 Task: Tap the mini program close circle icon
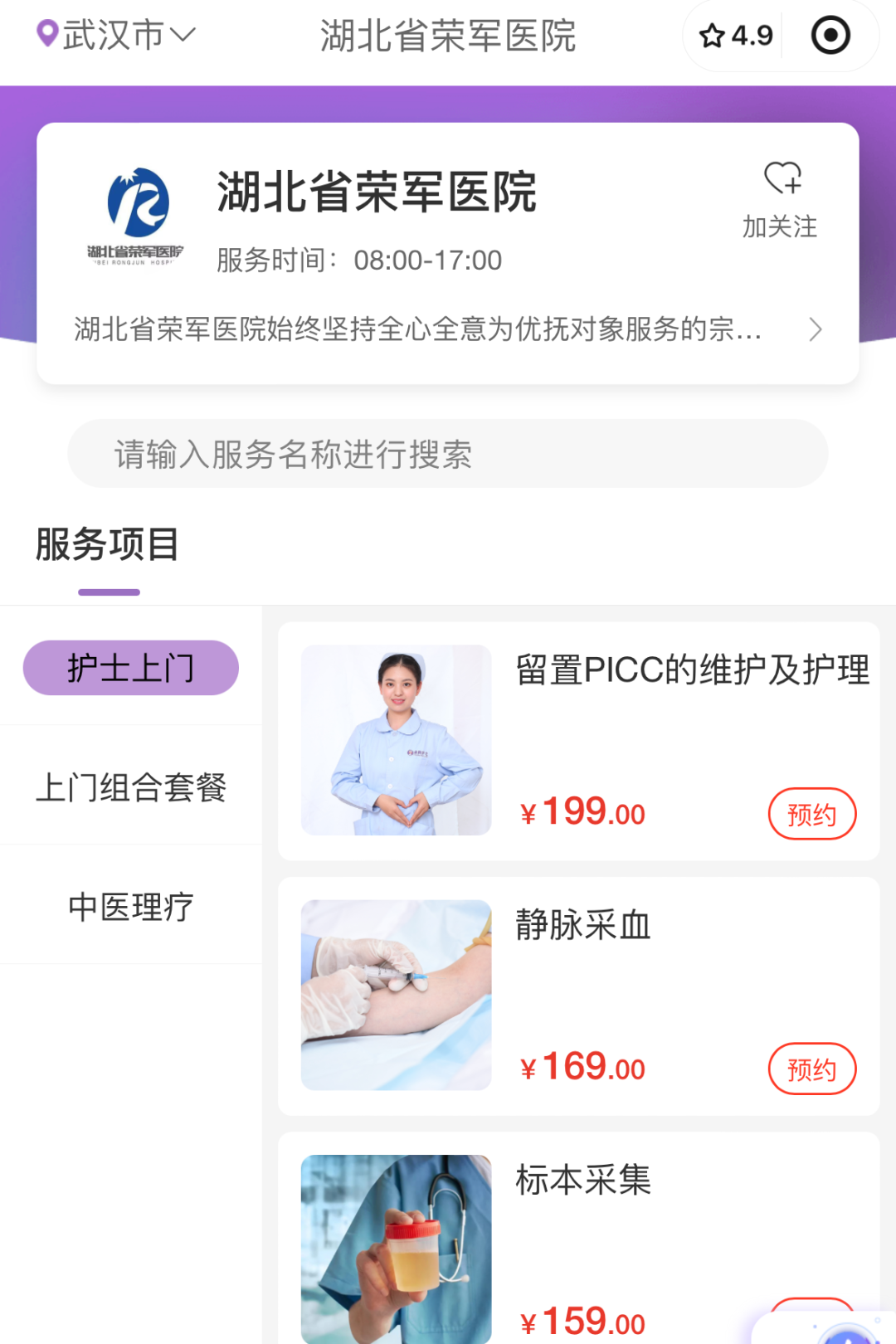pos(830,36)
